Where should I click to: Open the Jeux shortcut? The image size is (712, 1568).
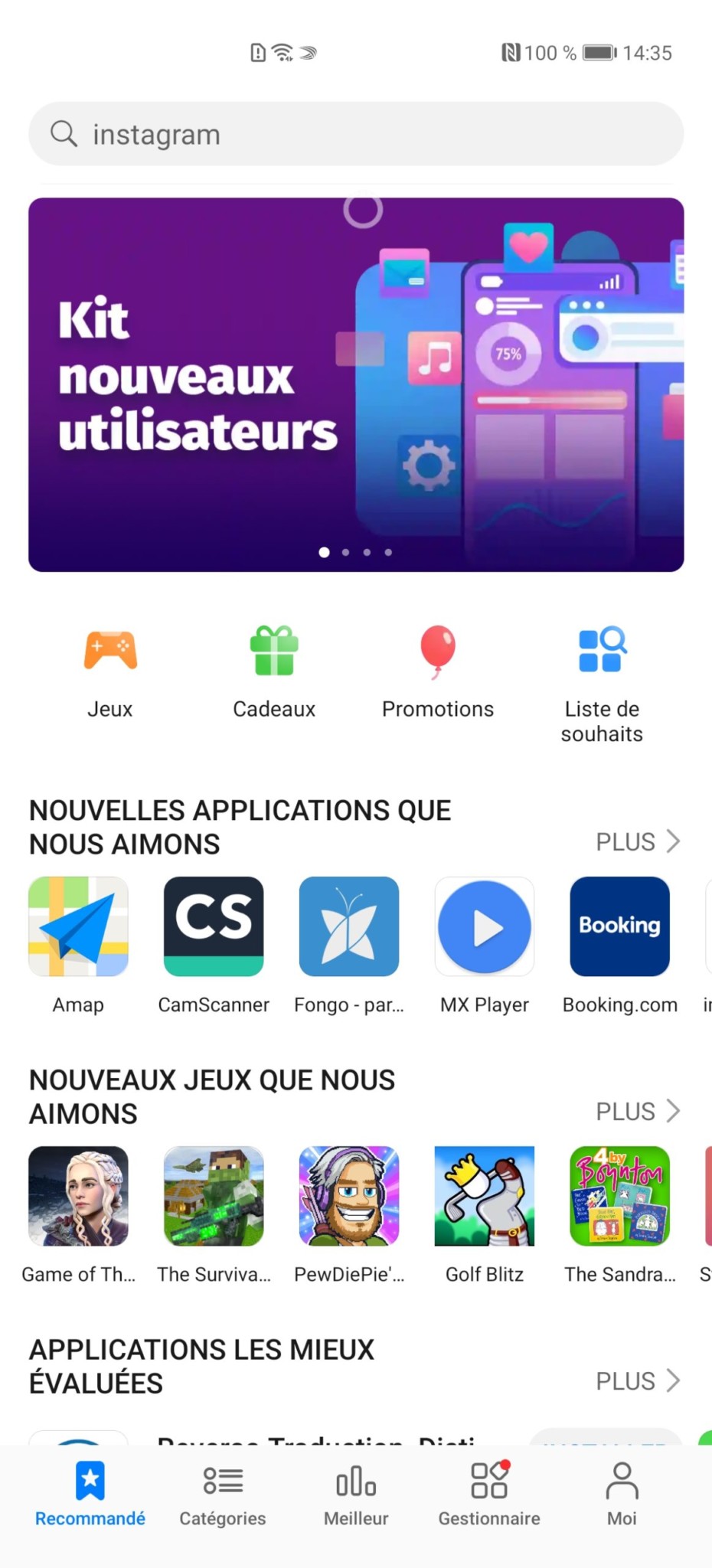pyautogui.click(x=110, y=671)
